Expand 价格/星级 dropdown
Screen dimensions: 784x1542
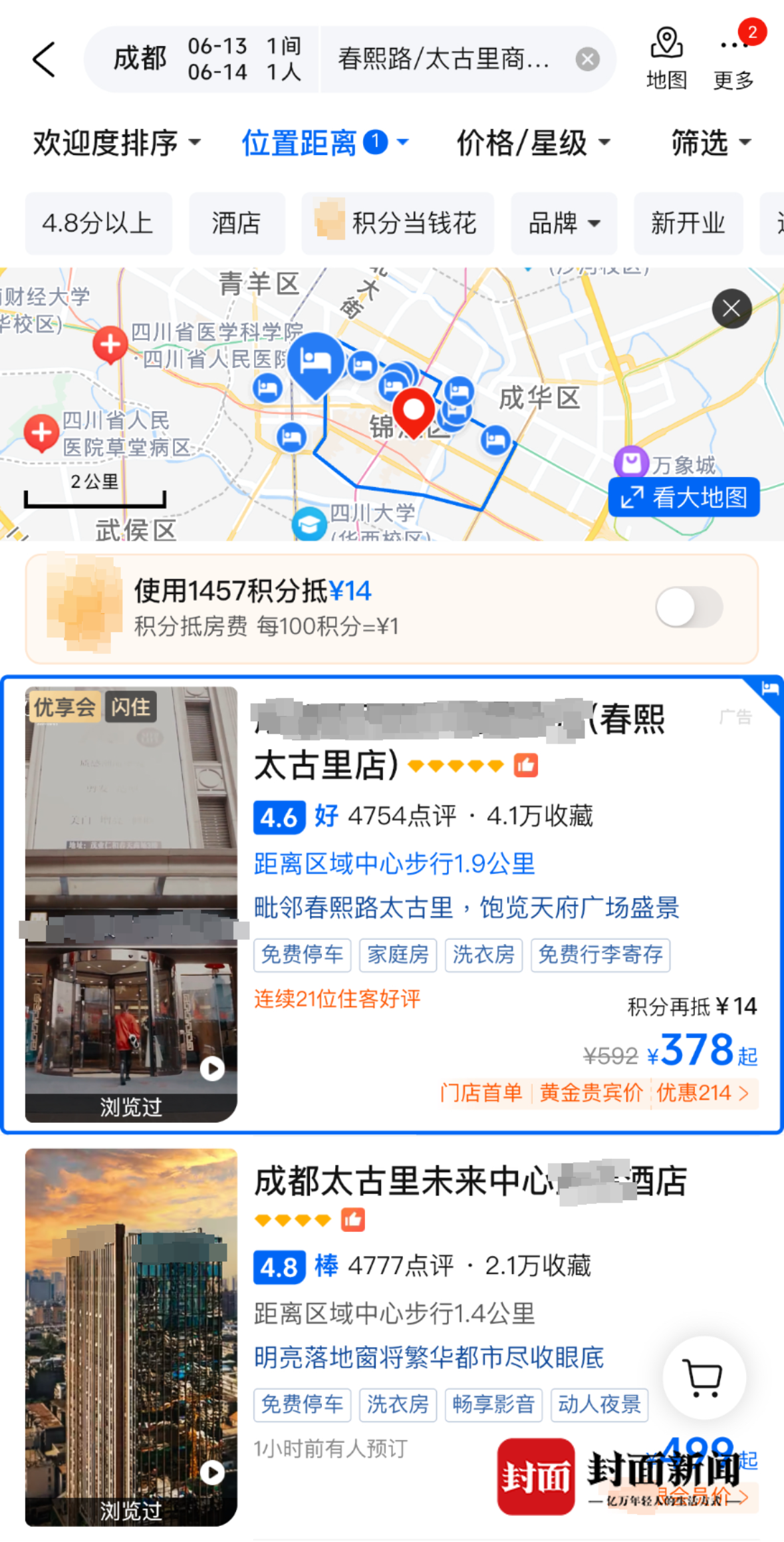533,143
